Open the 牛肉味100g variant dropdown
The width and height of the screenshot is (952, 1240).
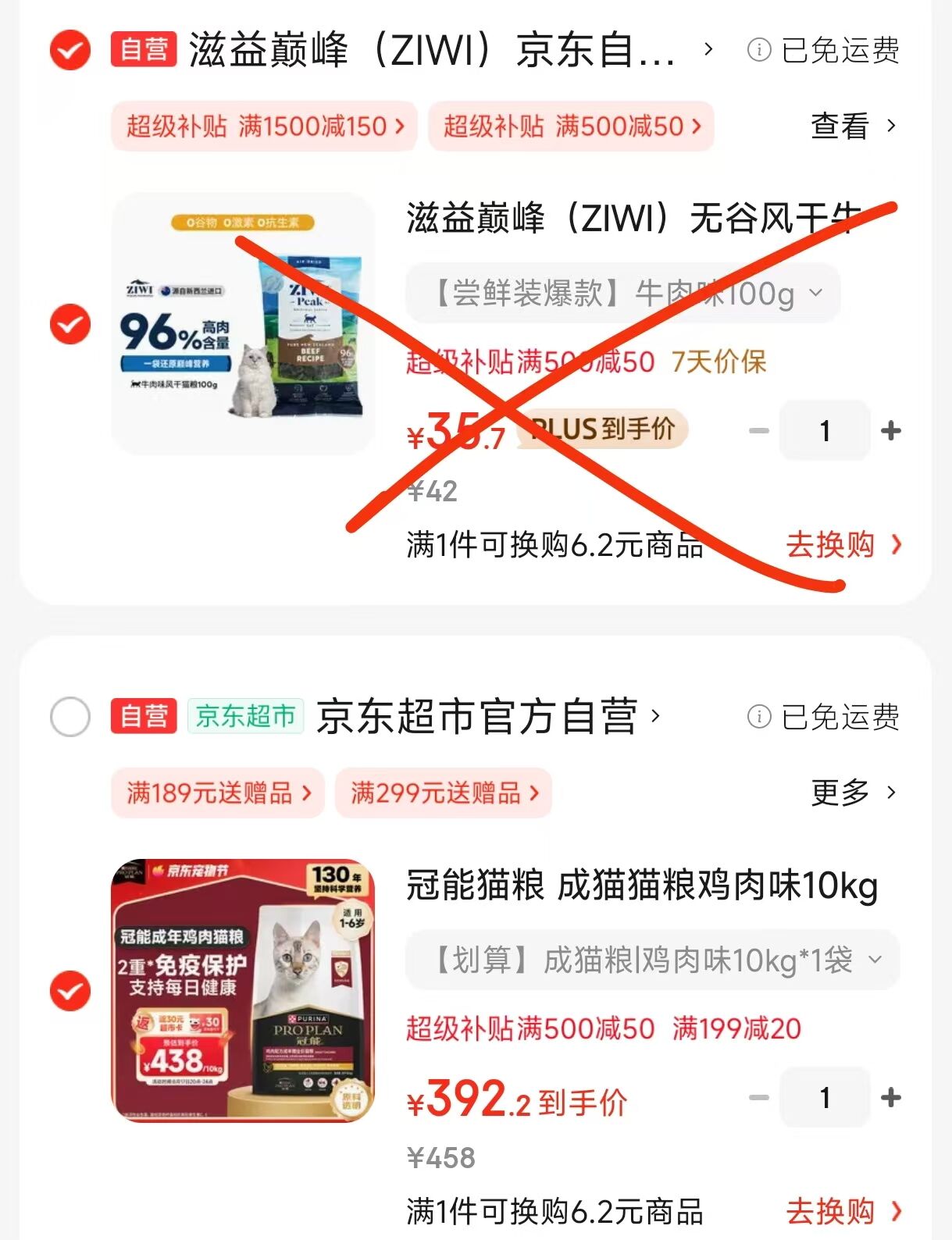[x=621, y=294]
